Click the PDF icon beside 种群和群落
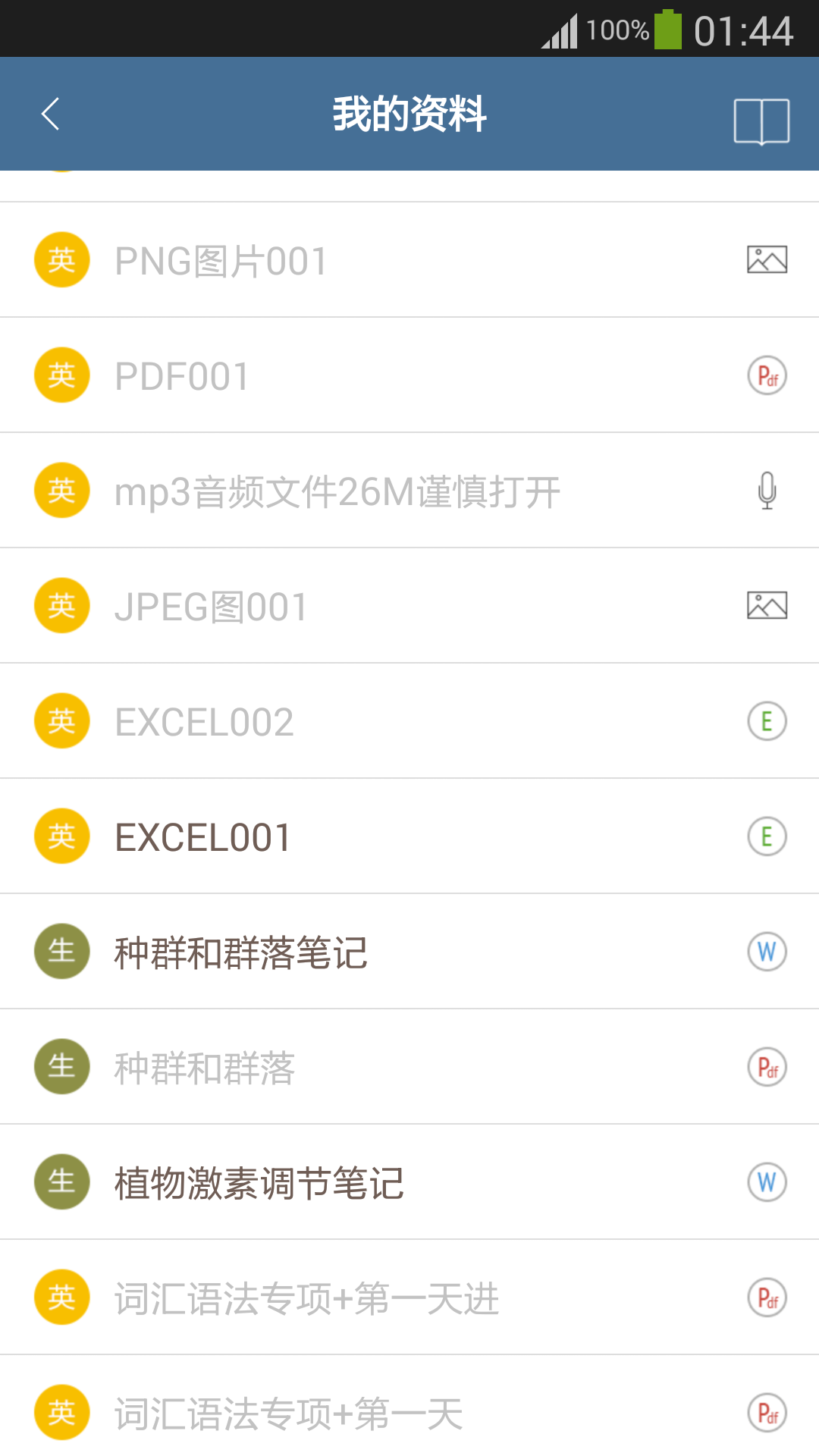Screen dimensions: 819x1456 [x=766, y=1066]
